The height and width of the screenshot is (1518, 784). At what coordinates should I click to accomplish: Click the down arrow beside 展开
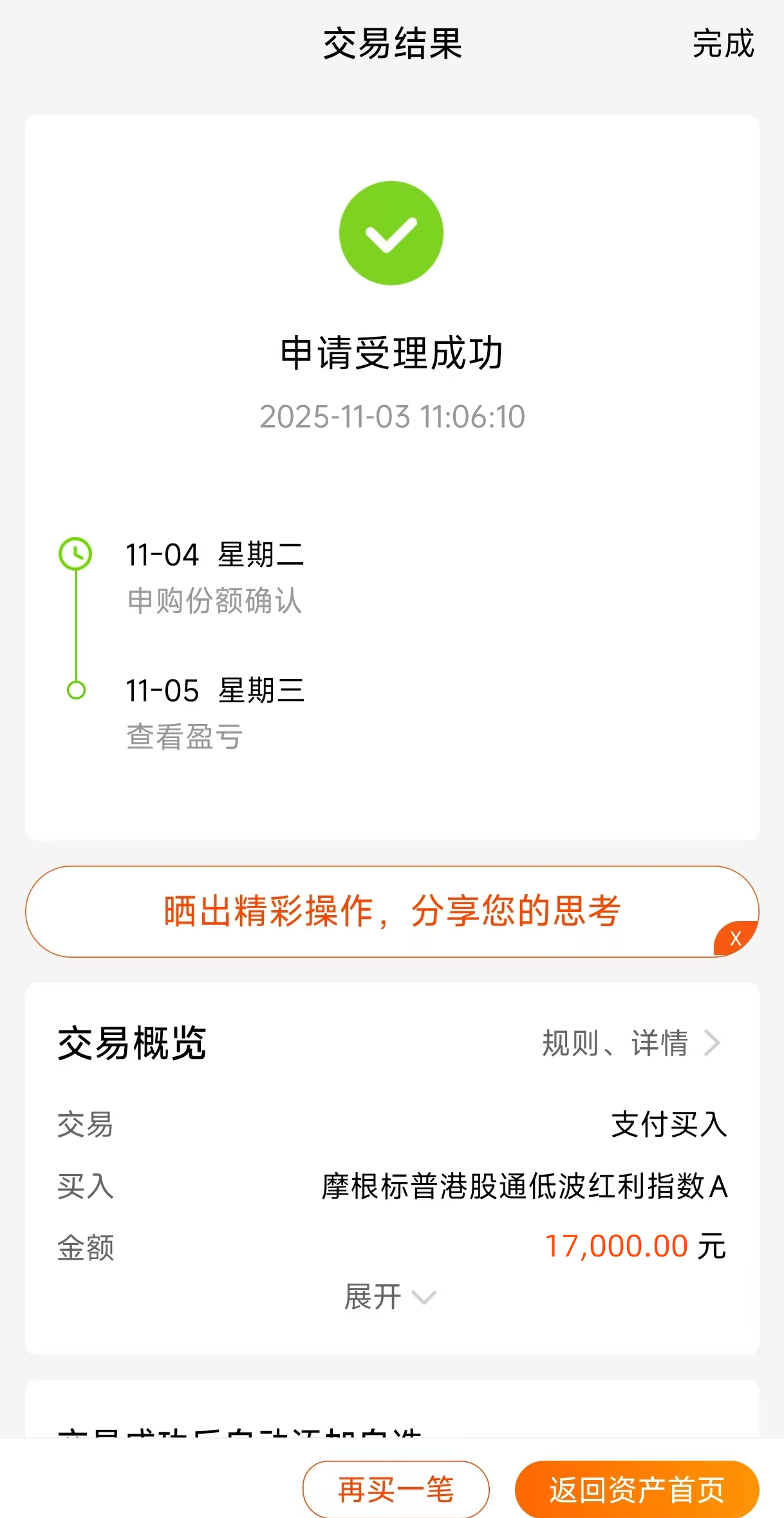(426, 1296)
